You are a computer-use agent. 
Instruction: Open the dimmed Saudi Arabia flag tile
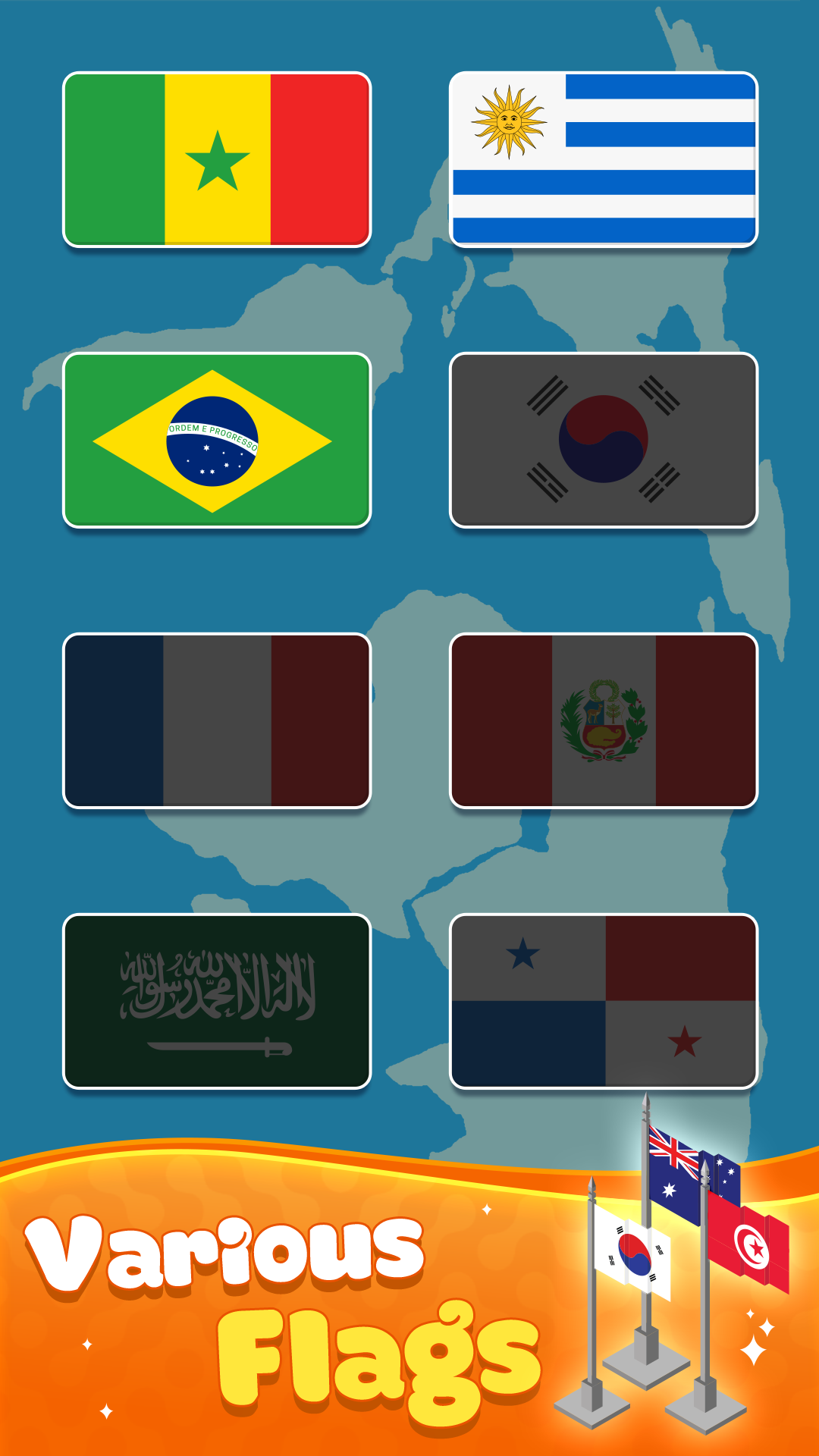click(216, 1003)
